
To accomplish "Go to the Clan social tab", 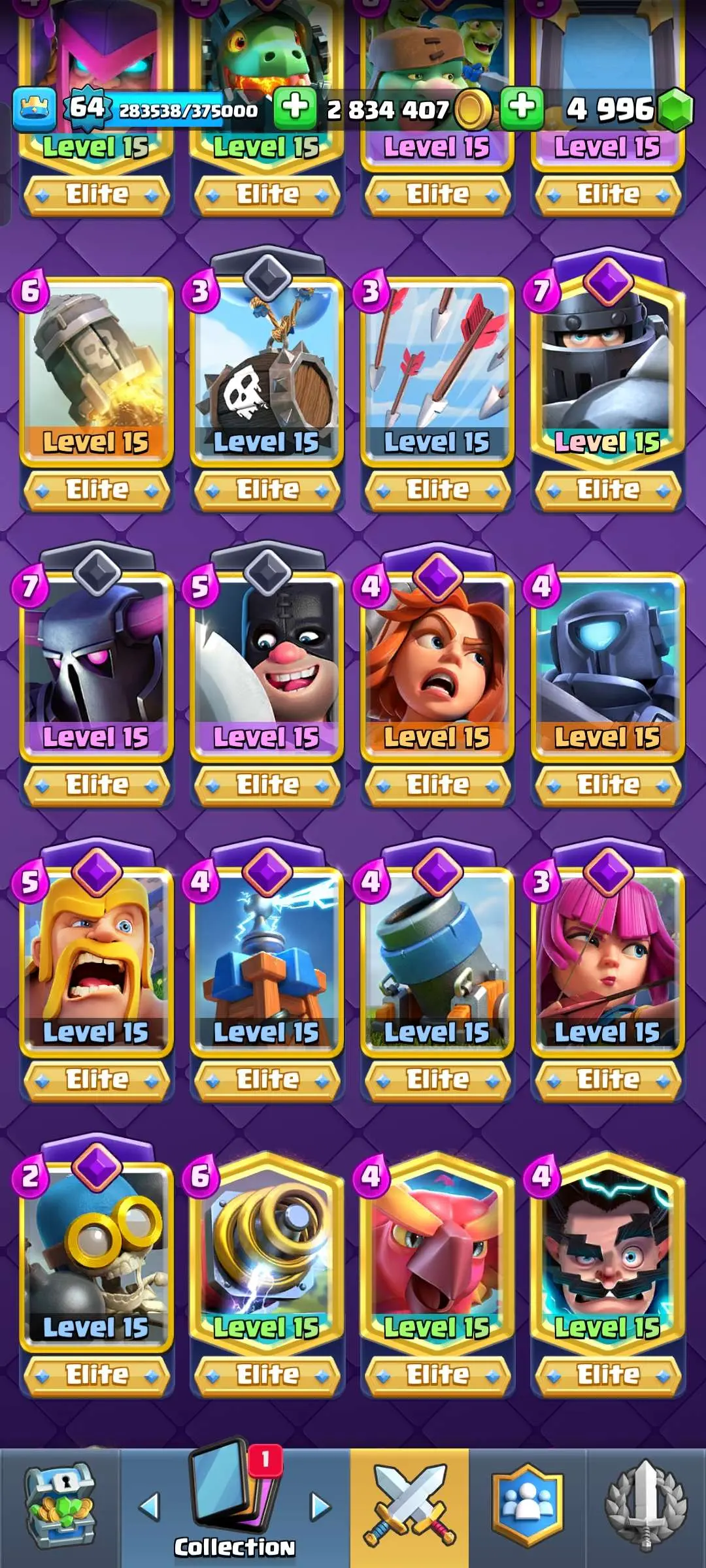I will 527,1507.
